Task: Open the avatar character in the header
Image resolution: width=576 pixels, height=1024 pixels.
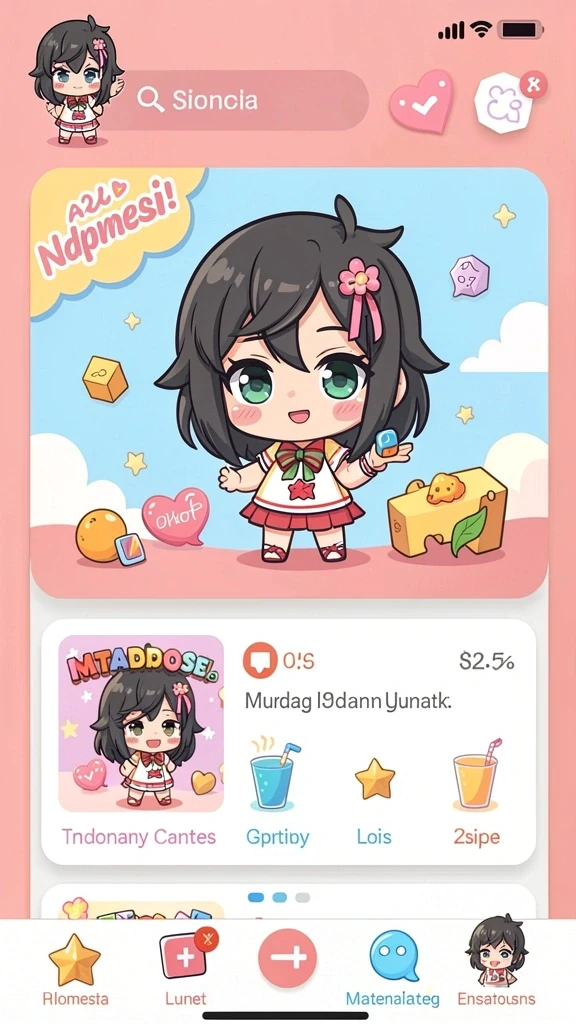Action: (76, 80)
